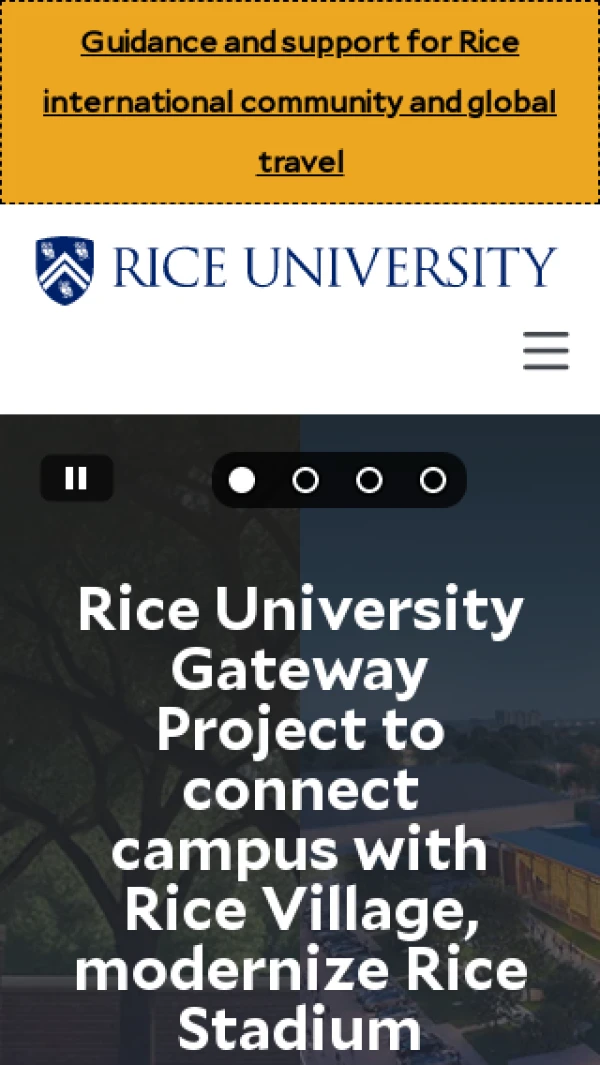Image resolution: width=600 pixels, height=1065 pixels.
Task: Jump to the second carousel slide
Action: point(305,481)
